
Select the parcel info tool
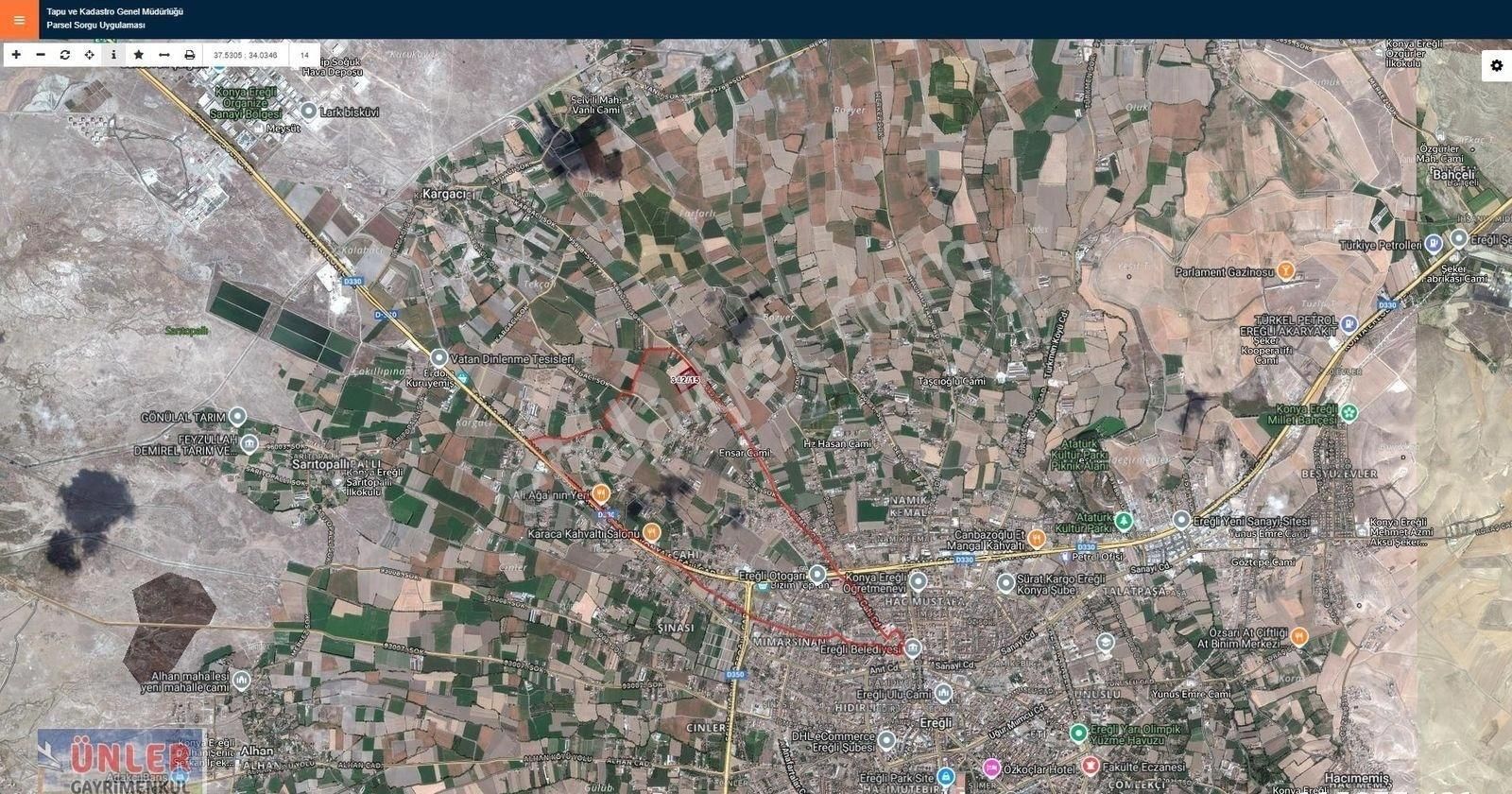click(114, 55)
